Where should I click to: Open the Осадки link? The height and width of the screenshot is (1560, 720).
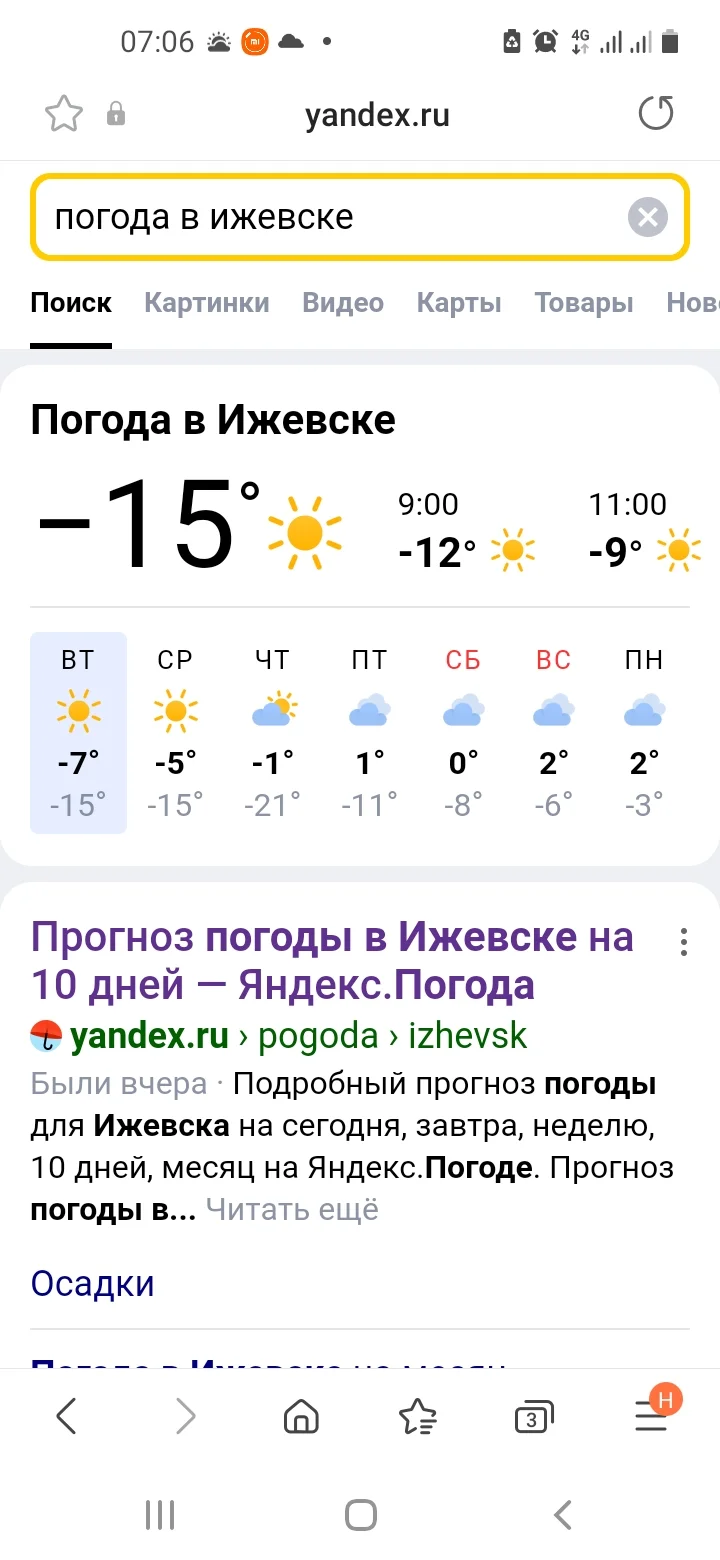point(92,1283)
